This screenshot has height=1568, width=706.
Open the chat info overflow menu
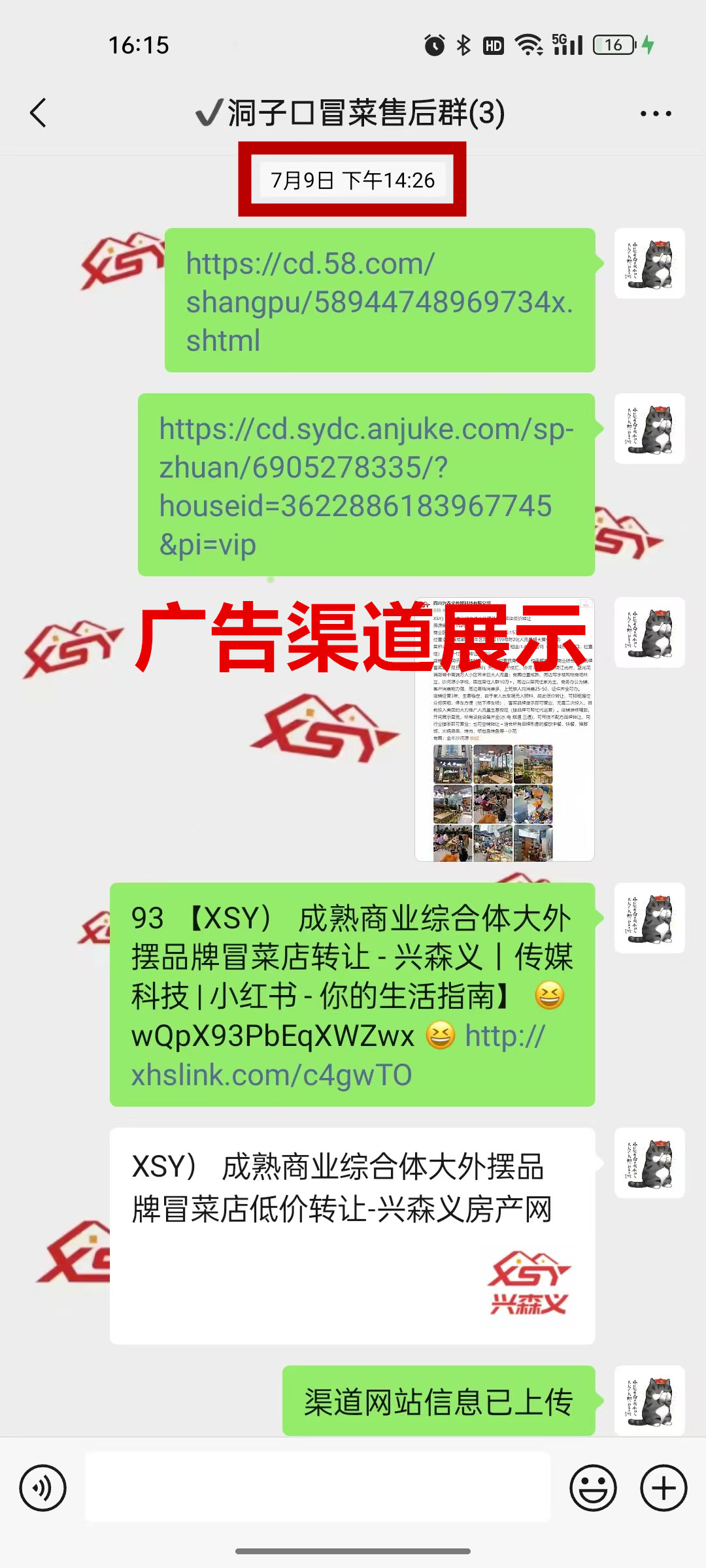tap(655, 113)
